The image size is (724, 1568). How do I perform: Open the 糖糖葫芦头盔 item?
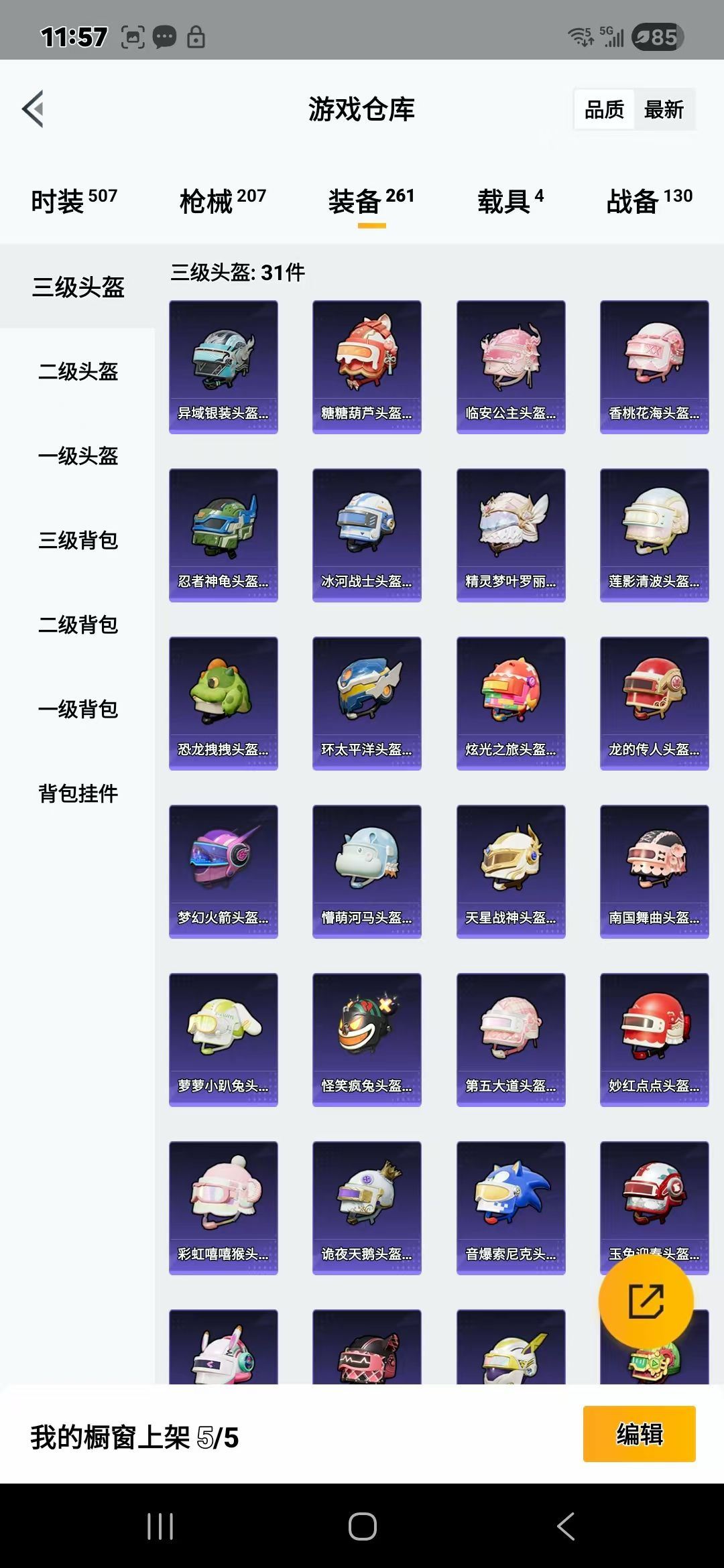367,367
